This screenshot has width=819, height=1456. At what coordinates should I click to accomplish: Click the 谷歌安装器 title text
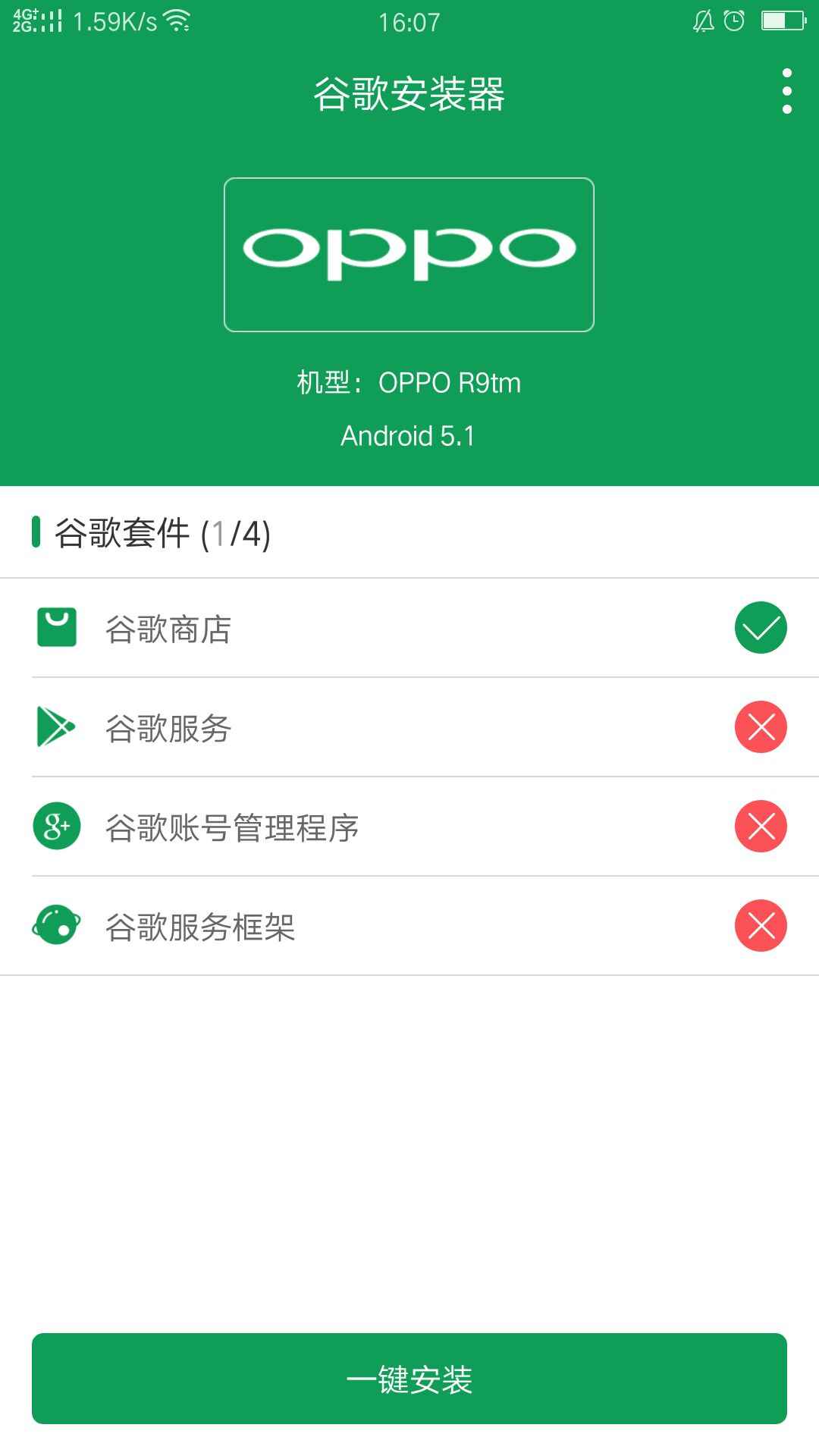point(409,93)
